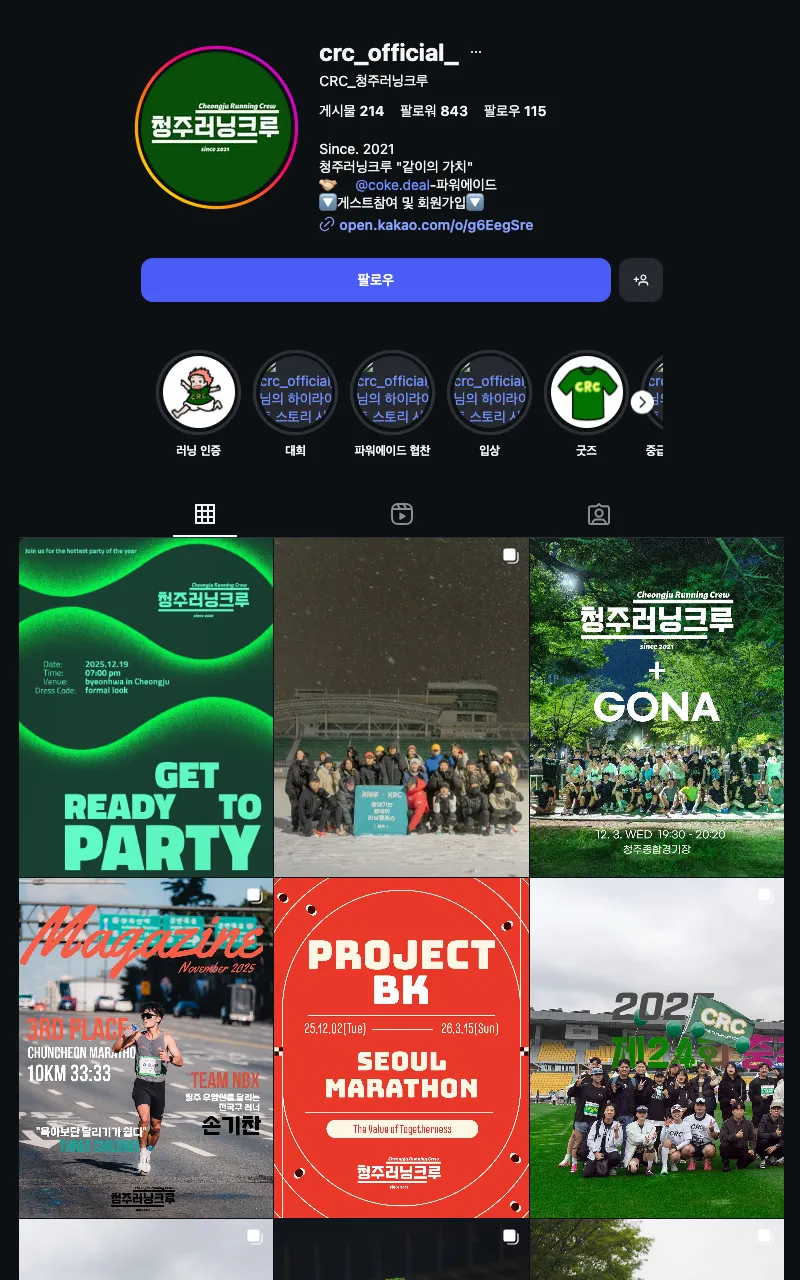This screenshot has width=800, height=1280.
Task: Click the carousel icon on the snowy group photo
Action: pos(511,554)
